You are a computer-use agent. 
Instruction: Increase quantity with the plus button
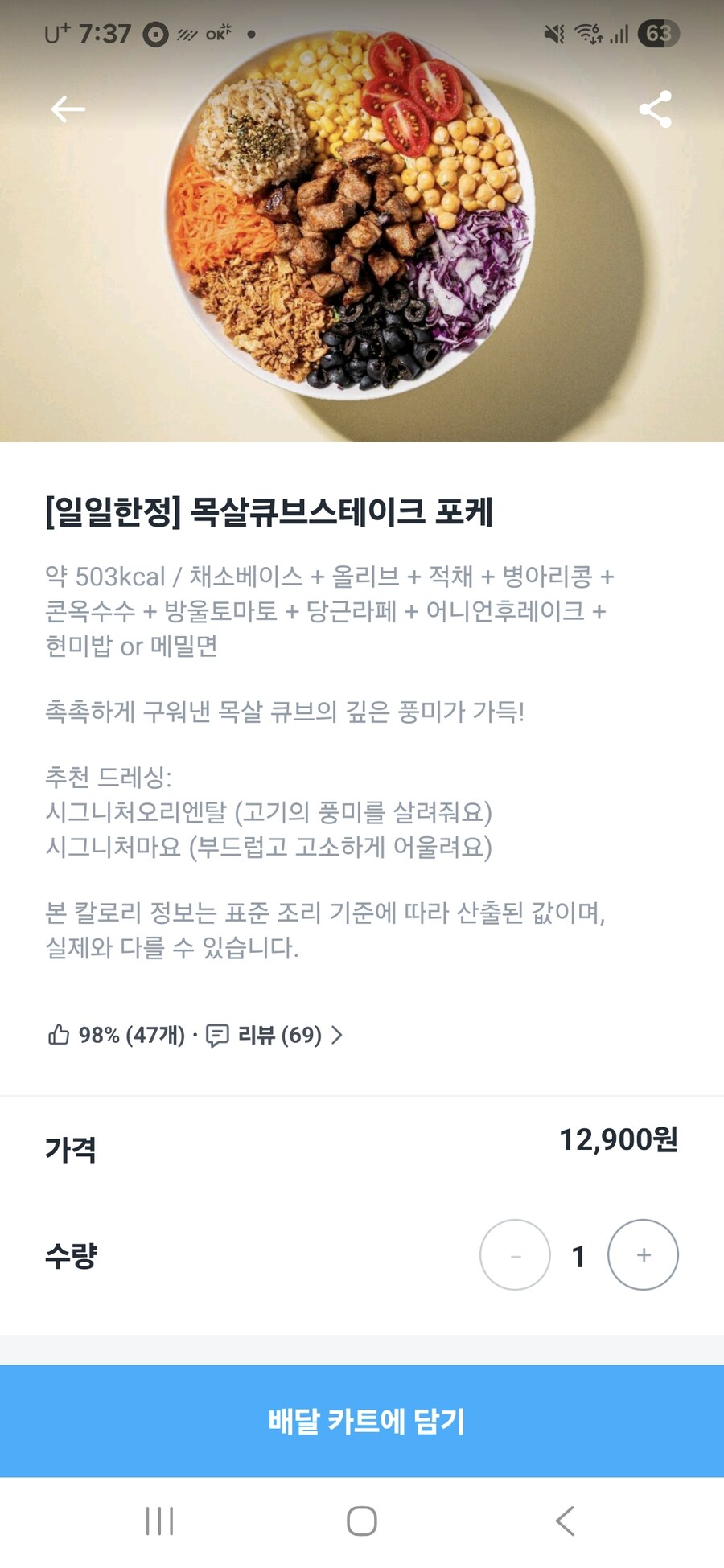[x=643, y=1255]
